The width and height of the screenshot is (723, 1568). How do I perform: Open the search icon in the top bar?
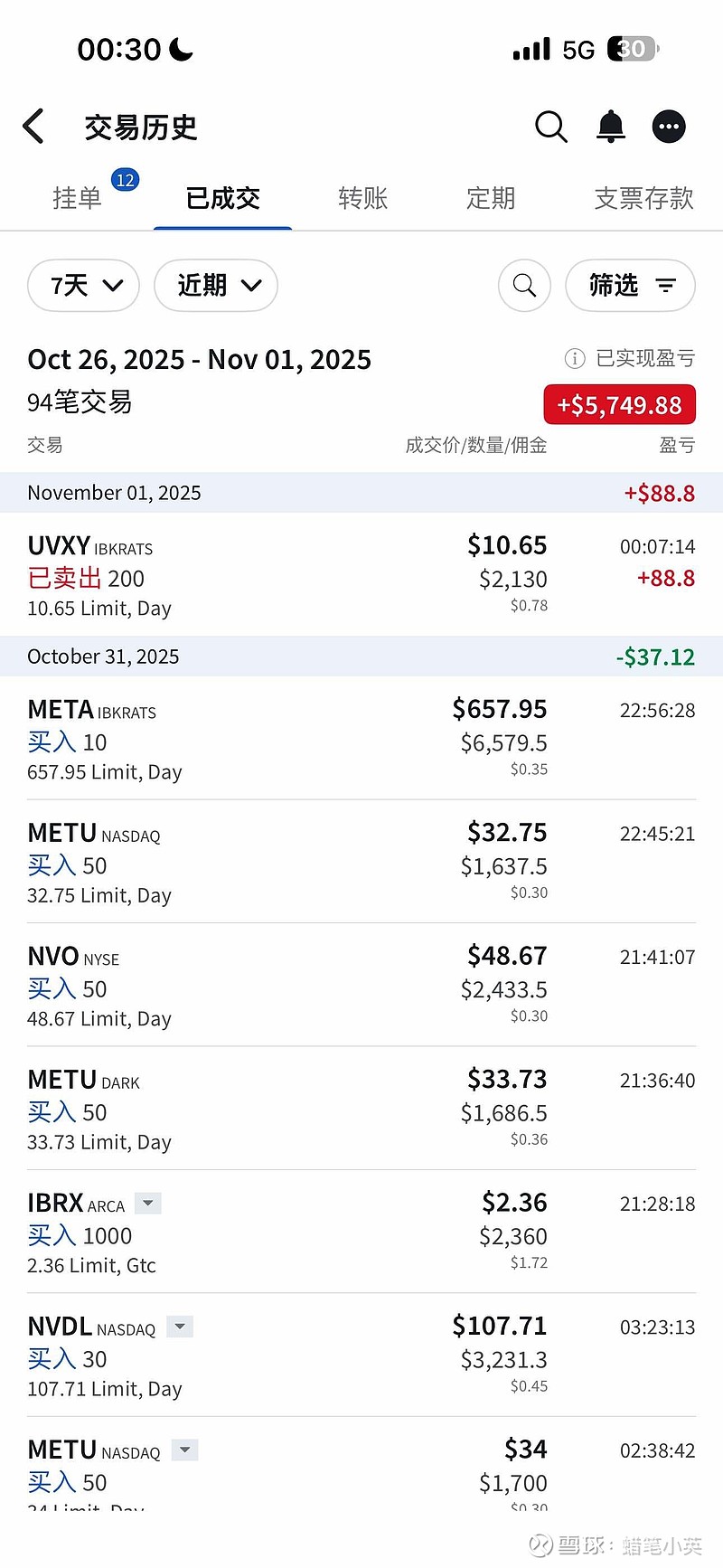click(551, 127)
